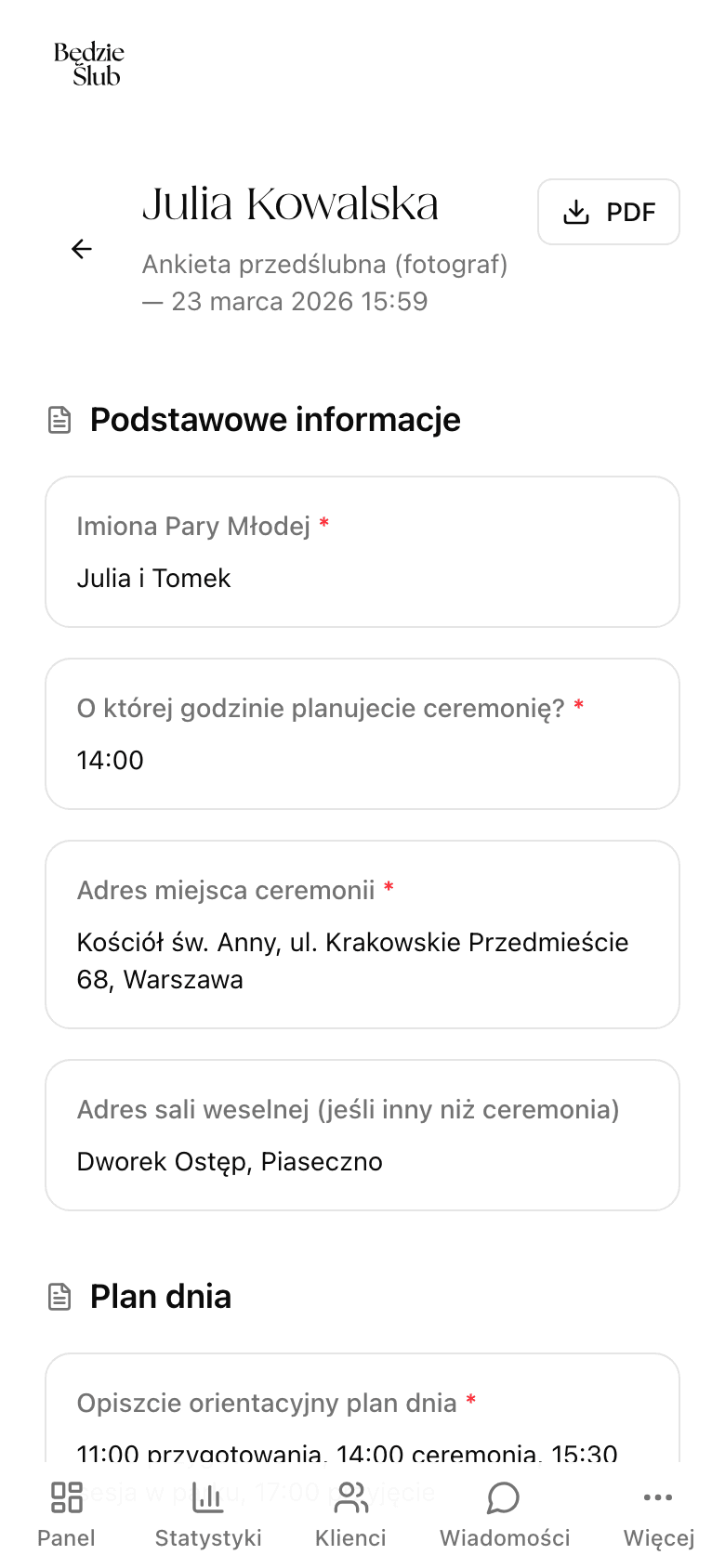Screen dimensions: 725x1568
Task: Tap the Imiona Pary Młodej answer field
Action: coord(362,551)
